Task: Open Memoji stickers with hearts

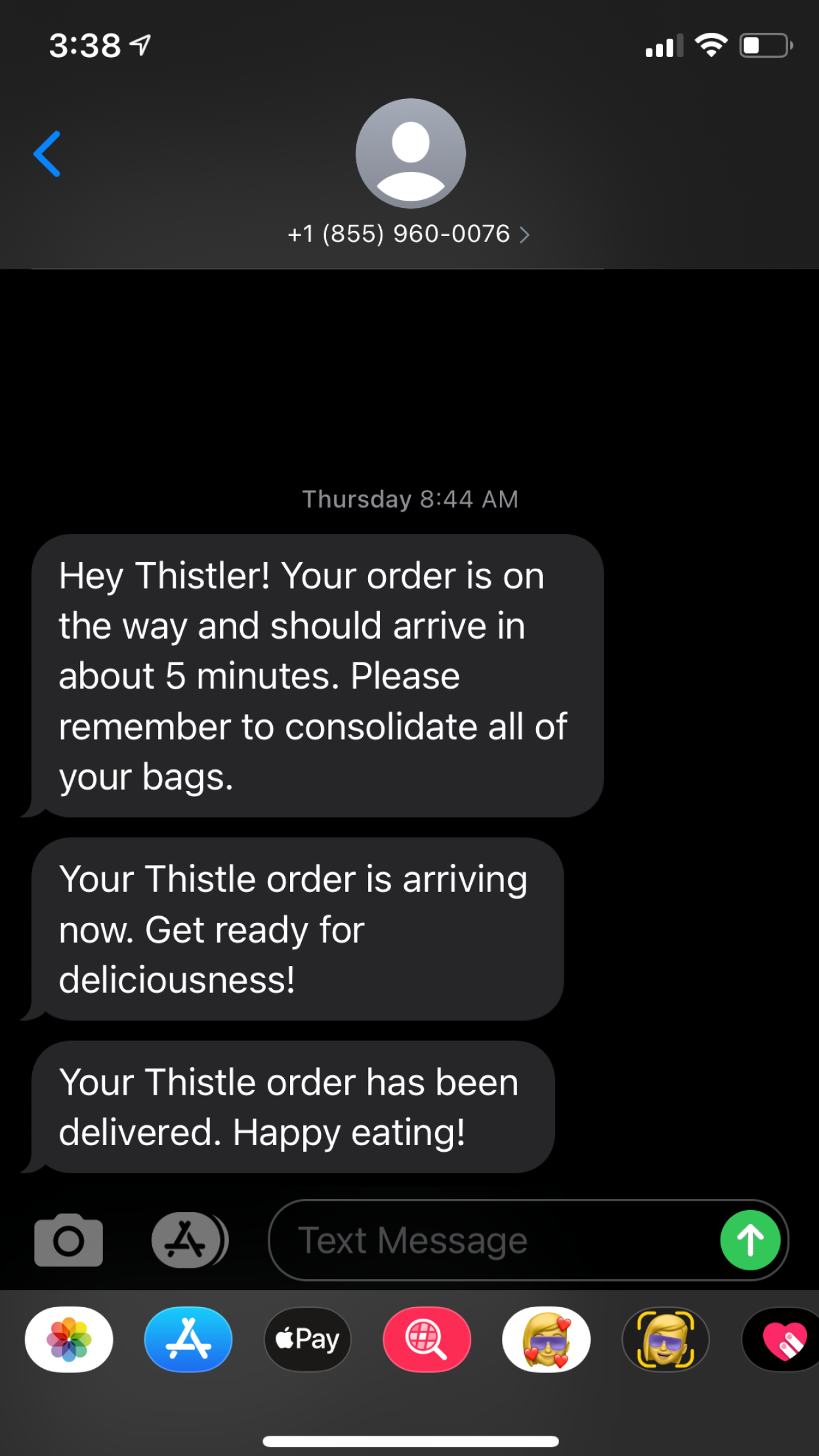Action: click(x=546, y=1339)
